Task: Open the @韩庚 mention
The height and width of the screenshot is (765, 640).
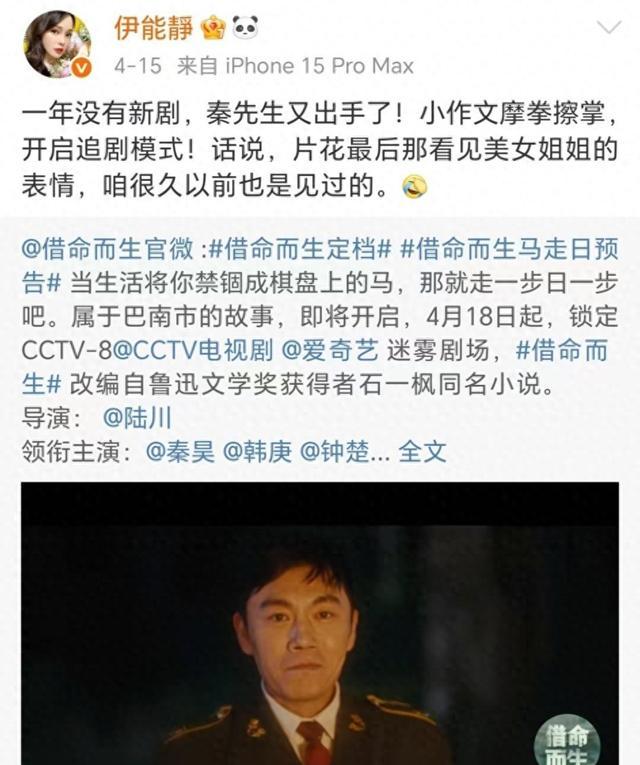Action: [x=258, y=450]
